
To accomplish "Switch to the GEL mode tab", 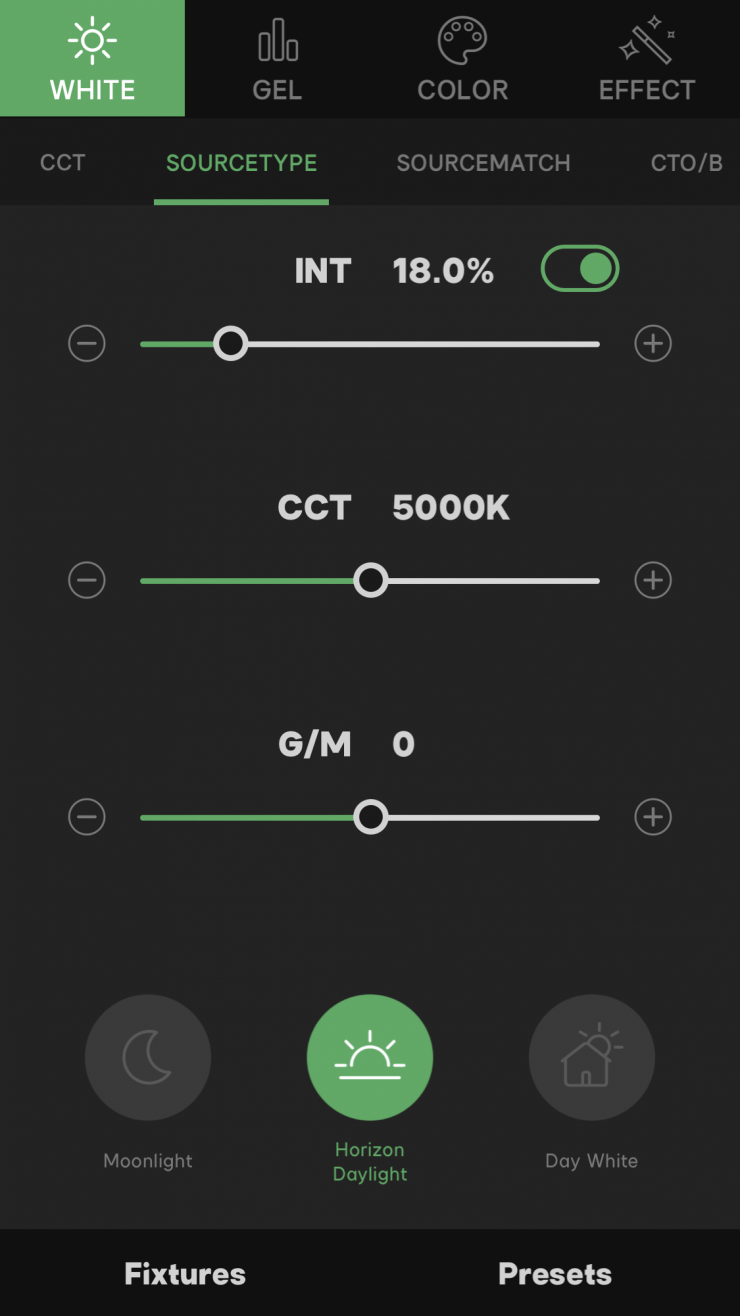I will pos(277,60).
